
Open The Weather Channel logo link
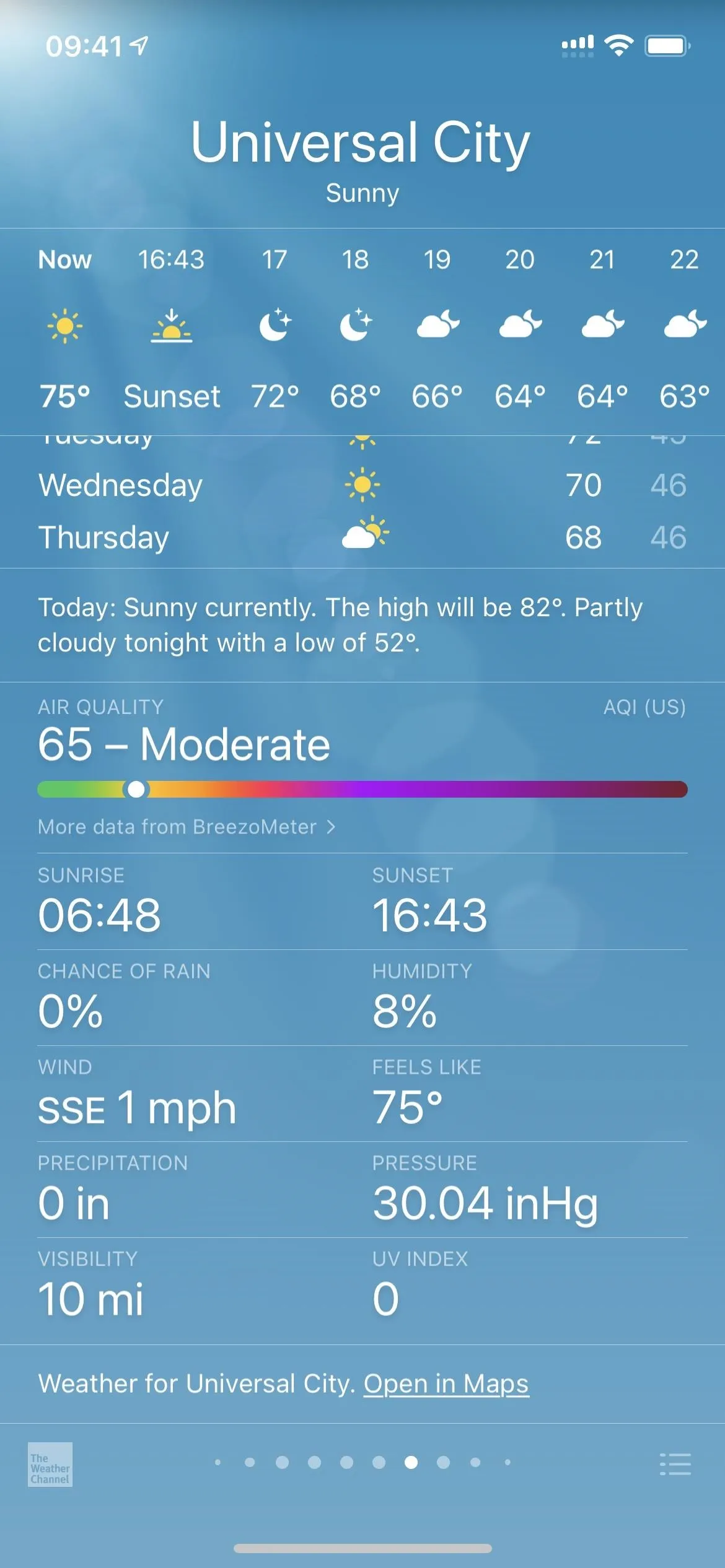click(x=50, y=1465)
